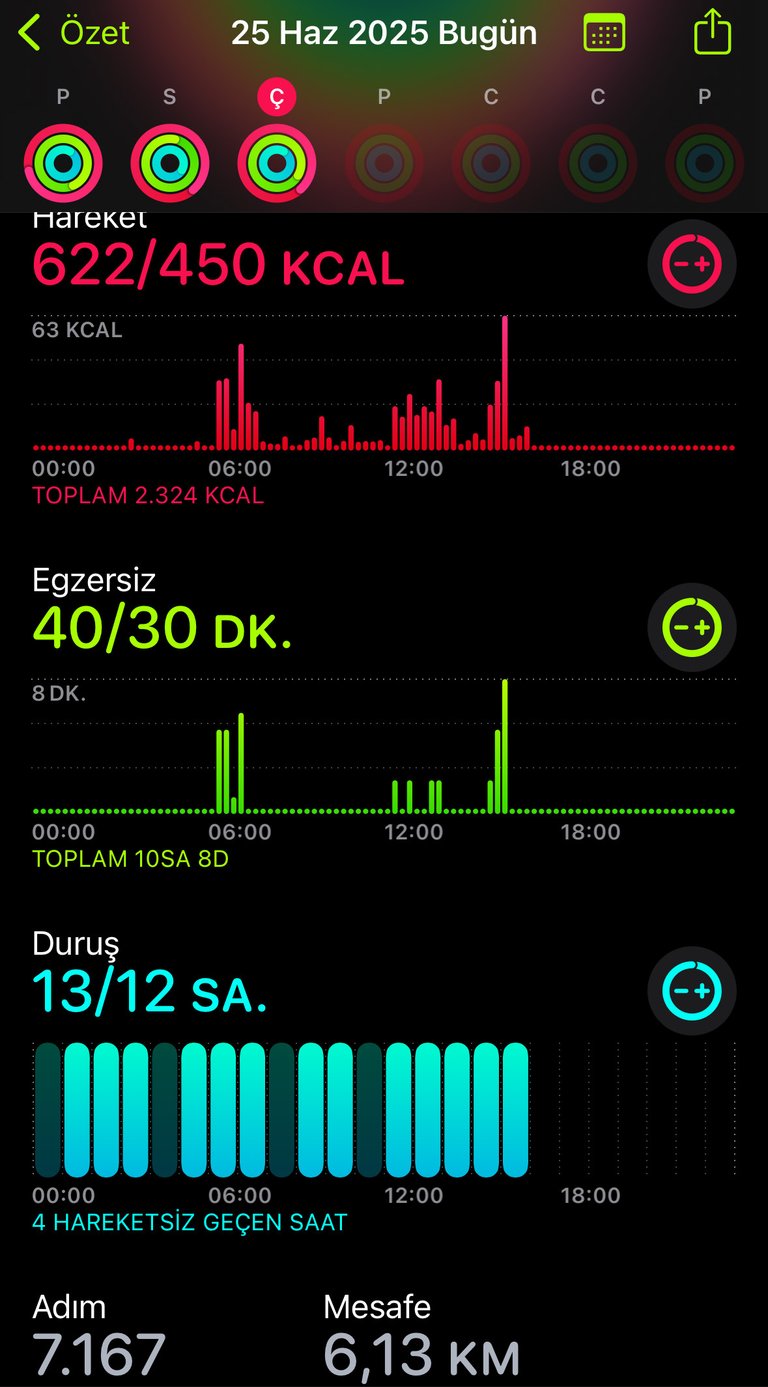This screenshot has height=1387, width=768.
Task: Go back to Özet
Action: 74,33
